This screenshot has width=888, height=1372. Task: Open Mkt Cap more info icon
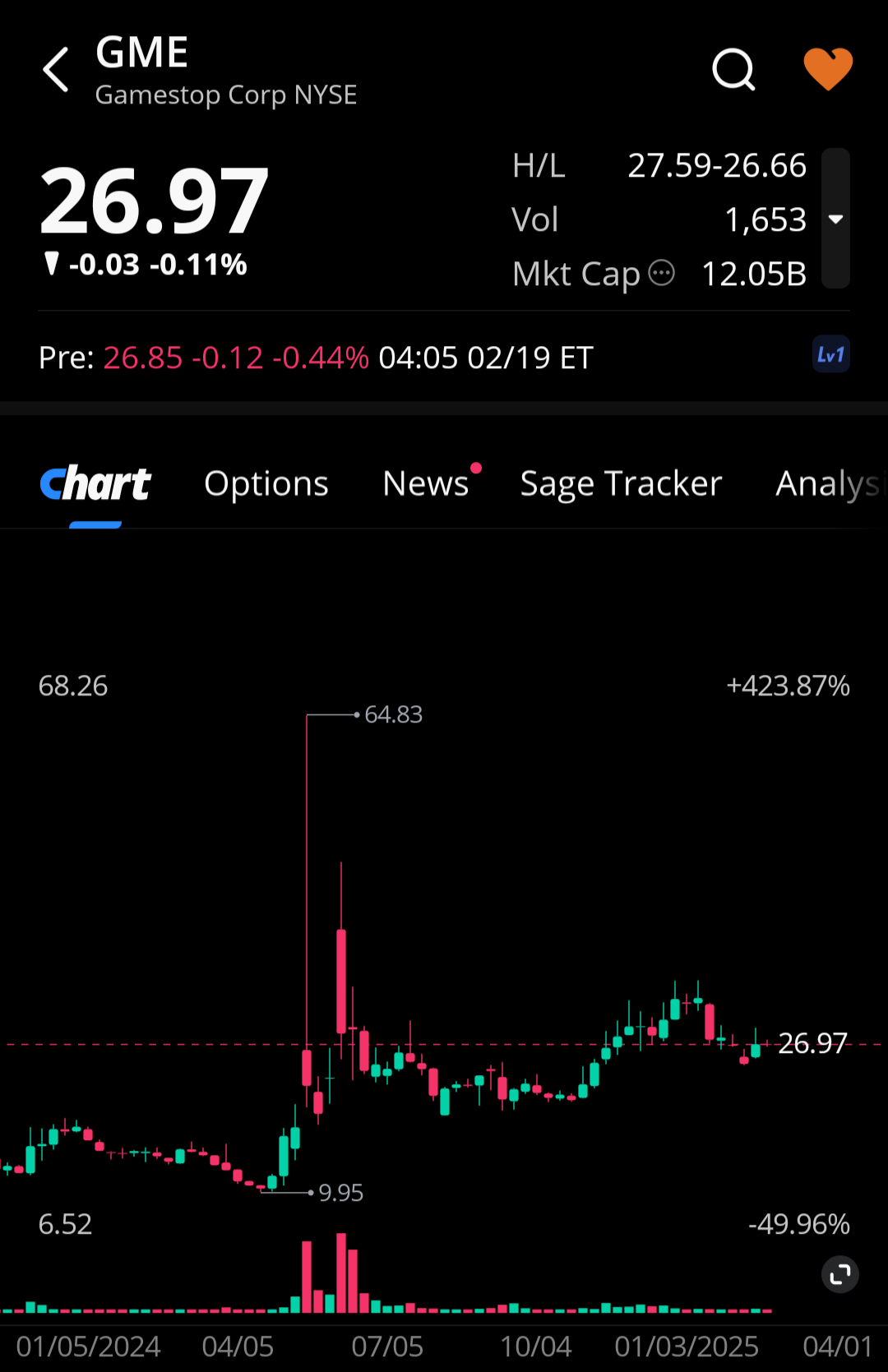point(661,273)
